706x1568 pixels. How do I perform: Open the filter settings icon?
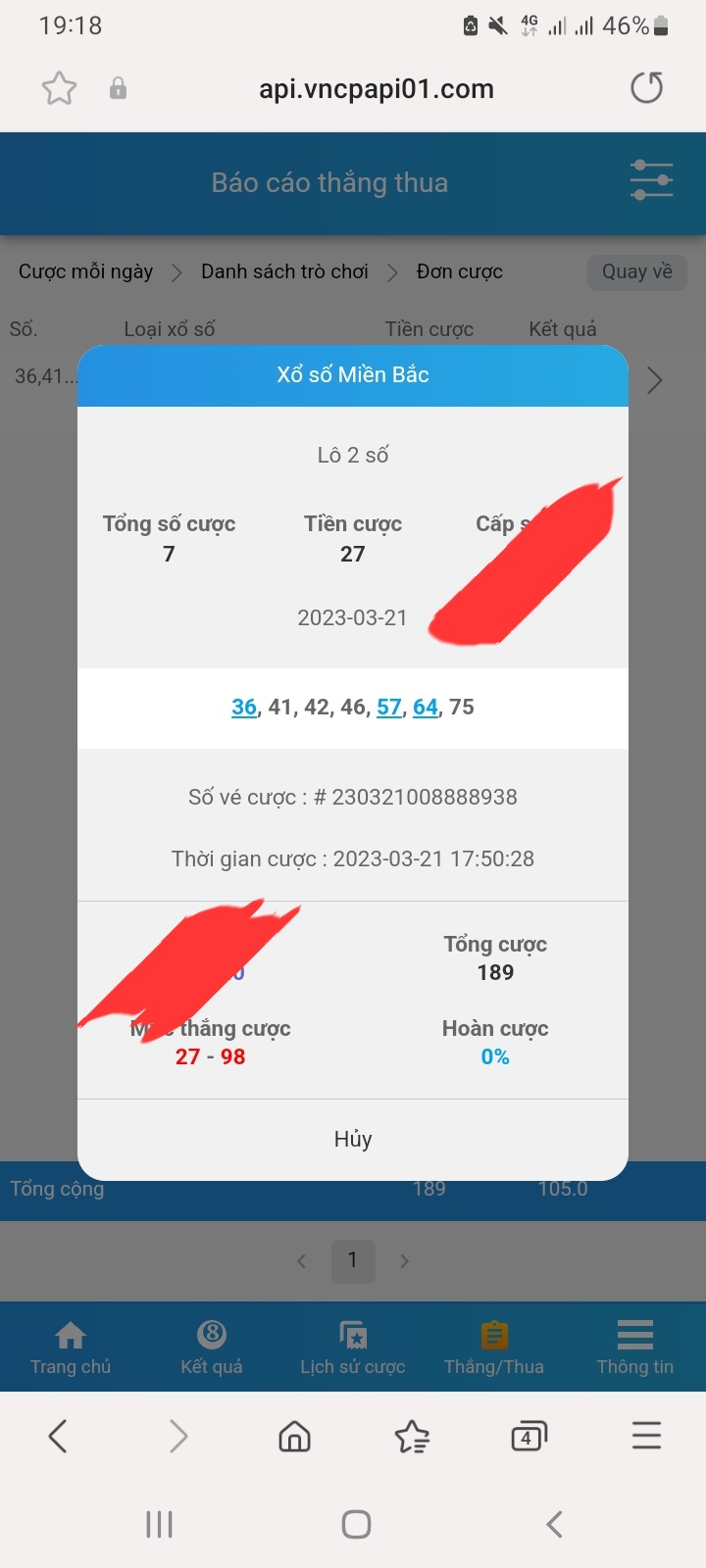click(x=652, y=181)
